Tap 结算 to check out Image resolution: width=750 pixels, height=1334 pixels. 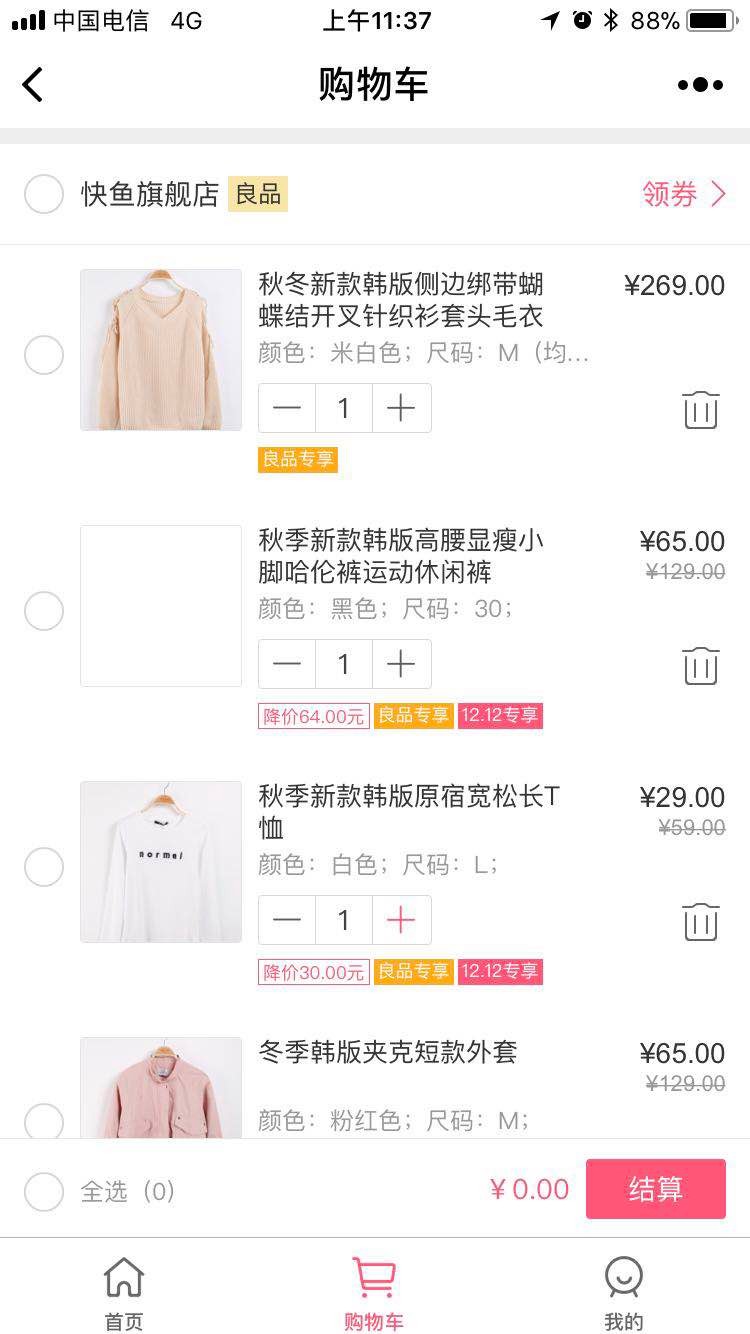click(656, 1189)
